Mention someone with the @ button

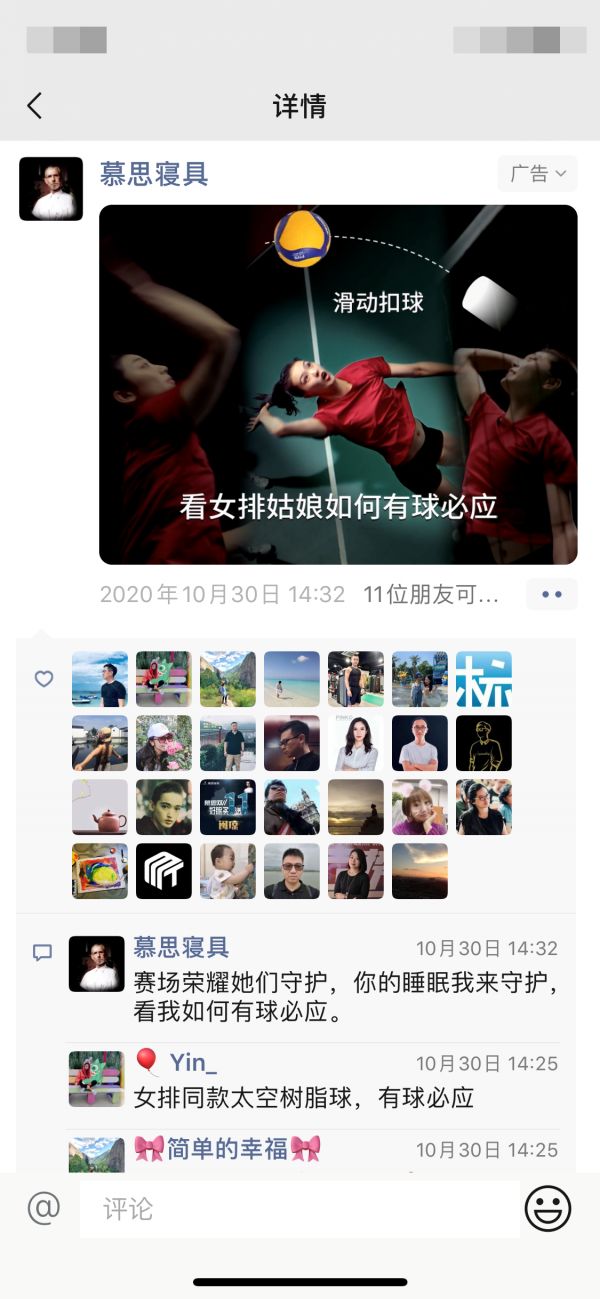pyautogui.click(x=43, y=1208)
